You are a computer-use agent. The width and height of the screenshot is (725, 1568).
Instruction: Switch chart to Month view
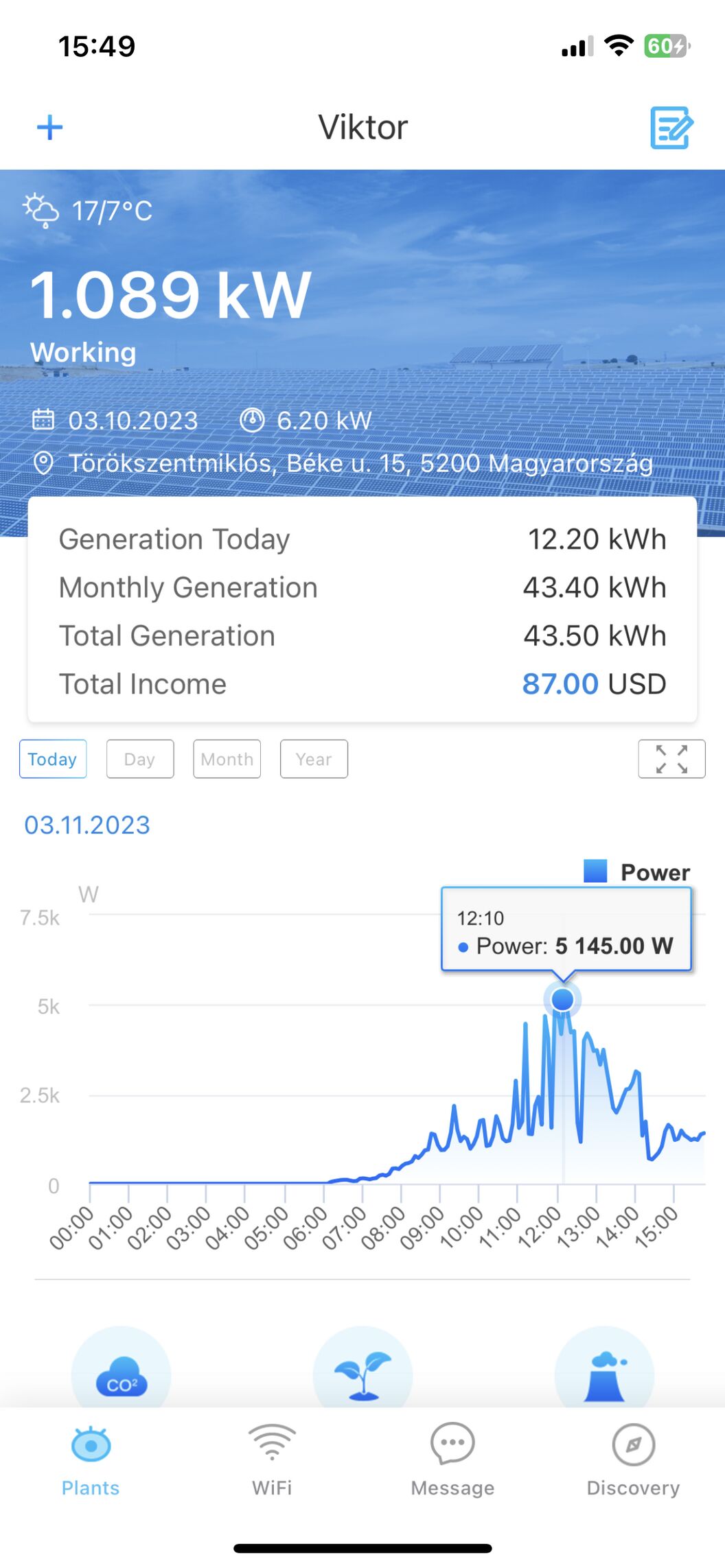[x=227, y=759]
